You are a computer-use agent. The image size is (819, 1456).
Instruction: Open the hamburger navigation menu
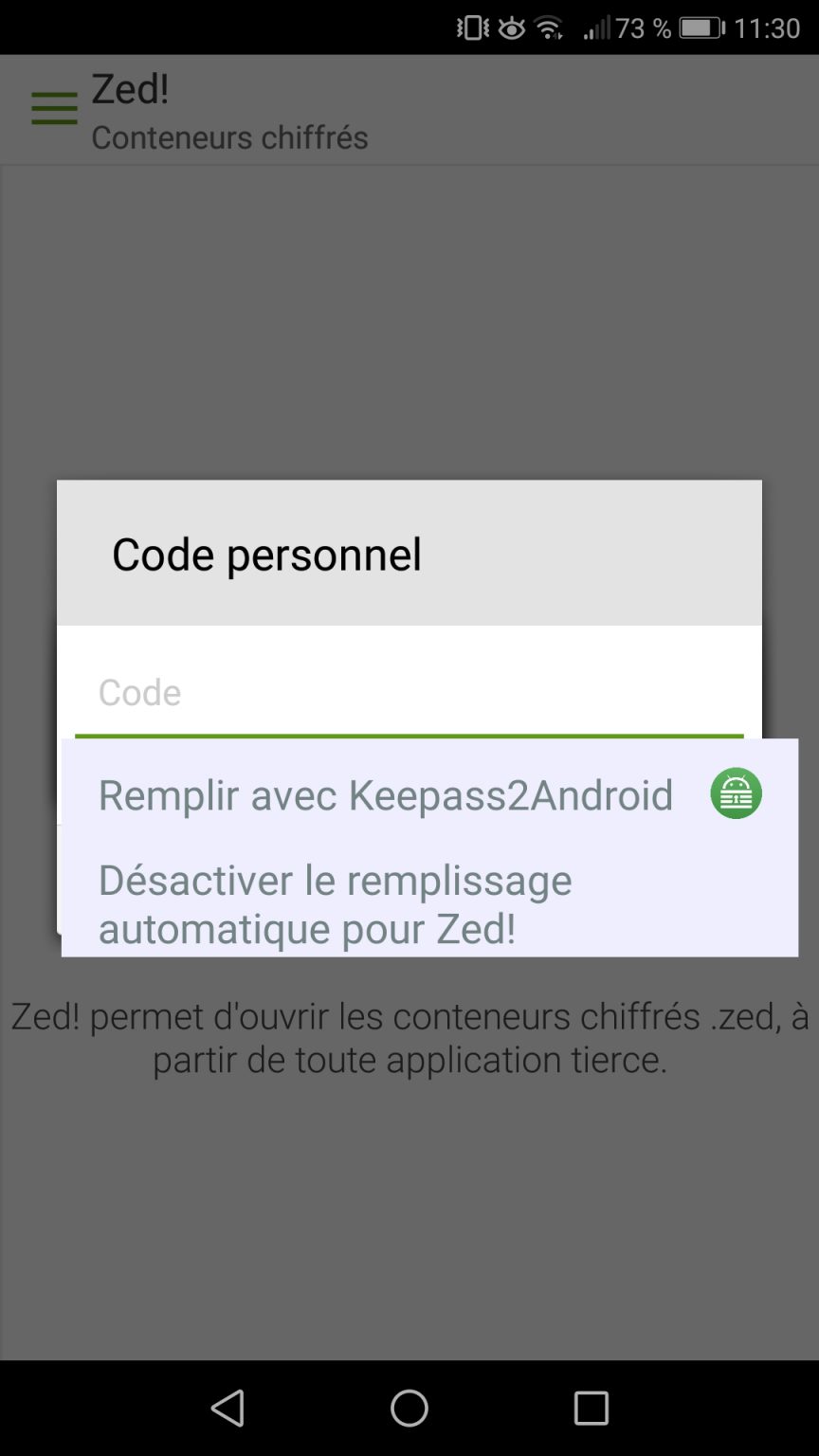pyautogui.click(x=53, y=107)
